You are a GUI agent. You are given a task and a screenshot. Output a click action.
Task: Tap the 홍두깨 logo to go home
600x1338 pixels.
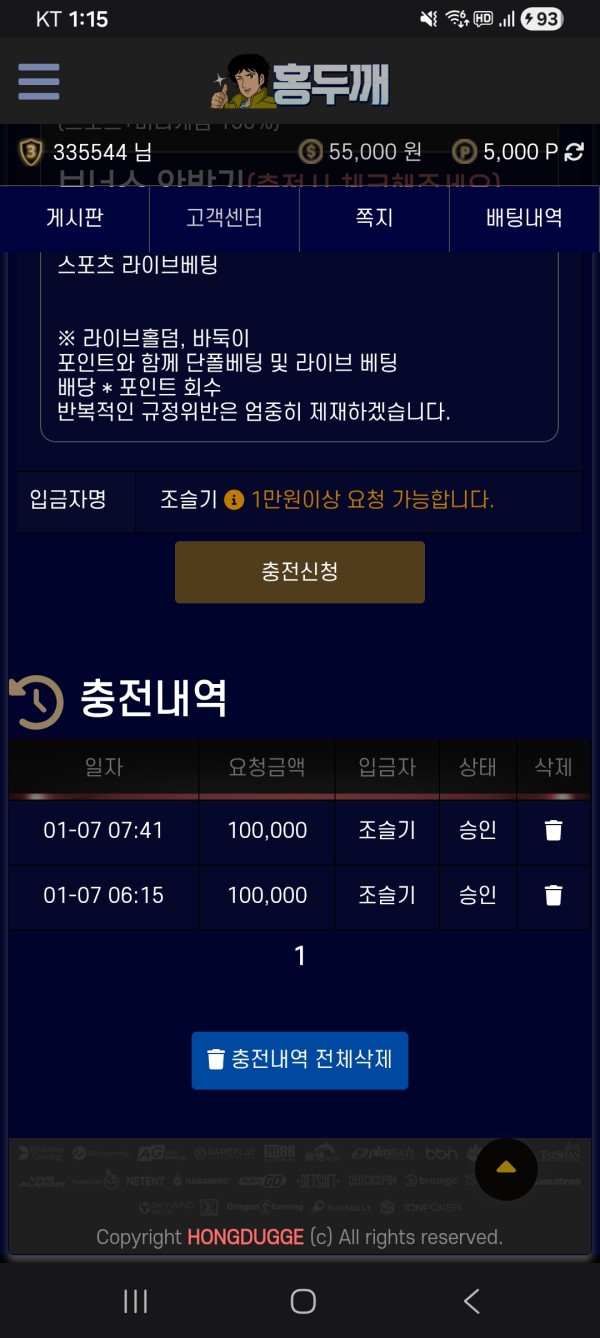tap(300, 82)
